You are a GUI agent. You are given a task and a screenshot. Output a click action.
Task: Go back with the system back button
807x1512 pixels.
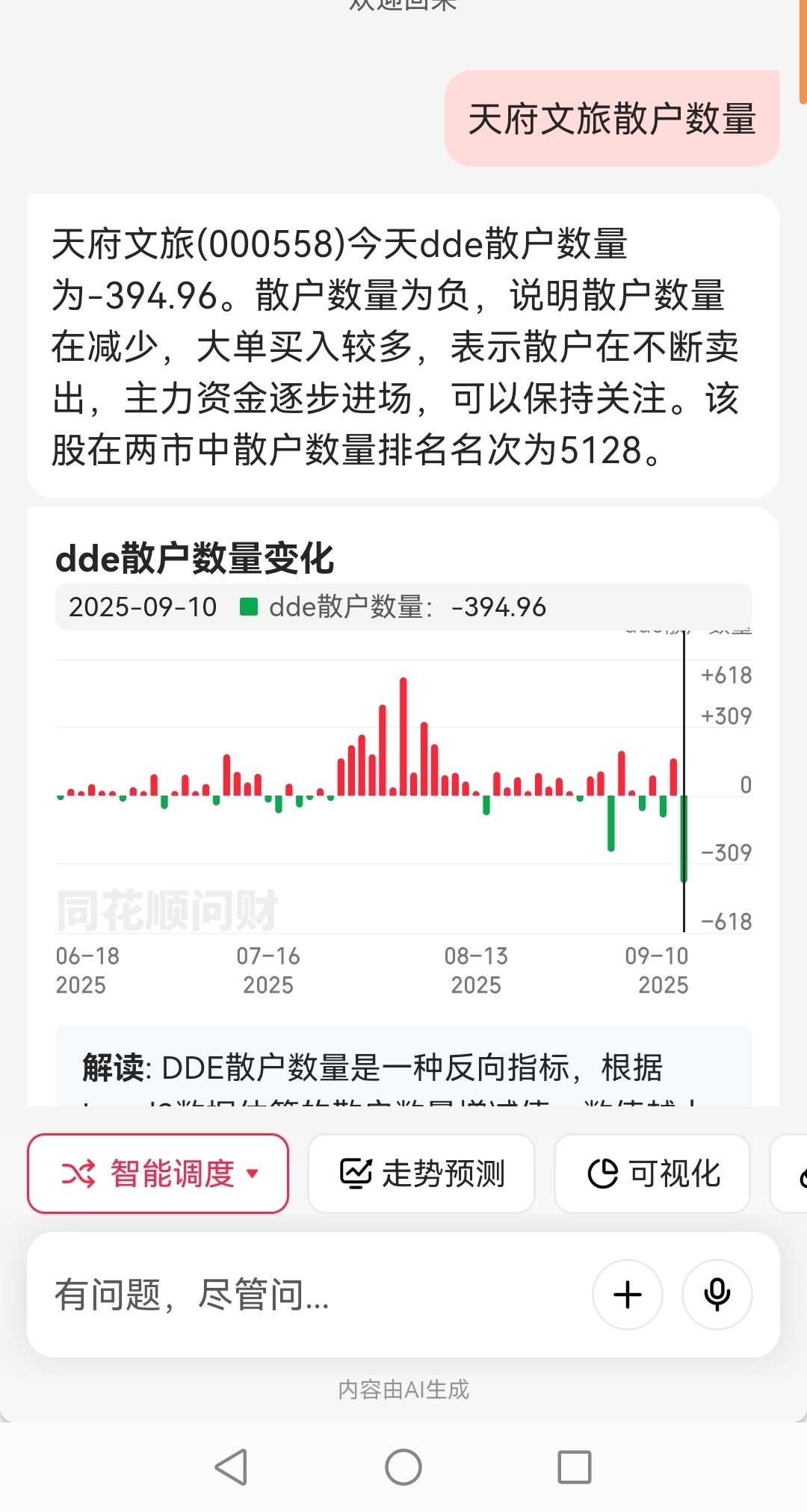(232, 1466)
